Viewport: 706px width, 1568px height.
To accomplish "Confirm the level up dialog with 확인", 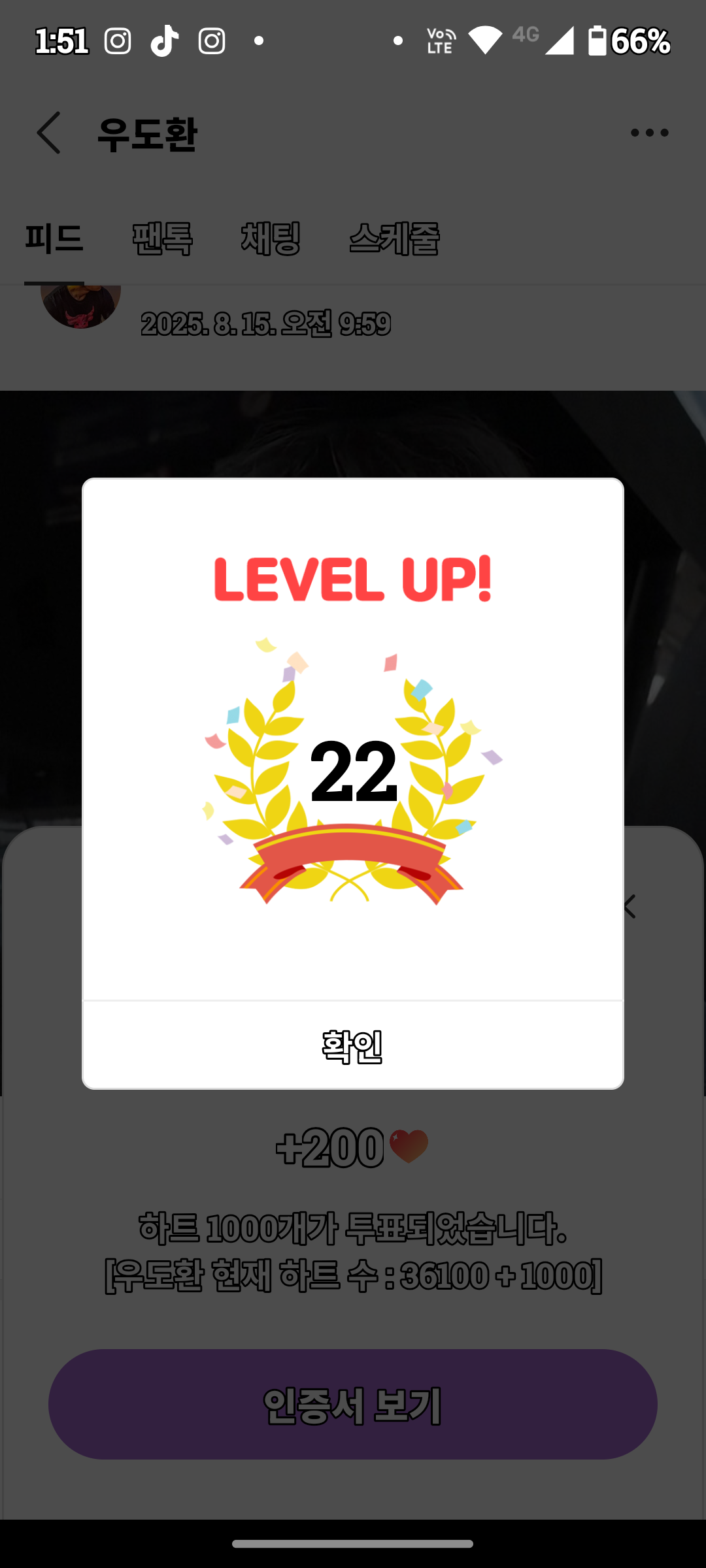I will tap(352, 1045).
